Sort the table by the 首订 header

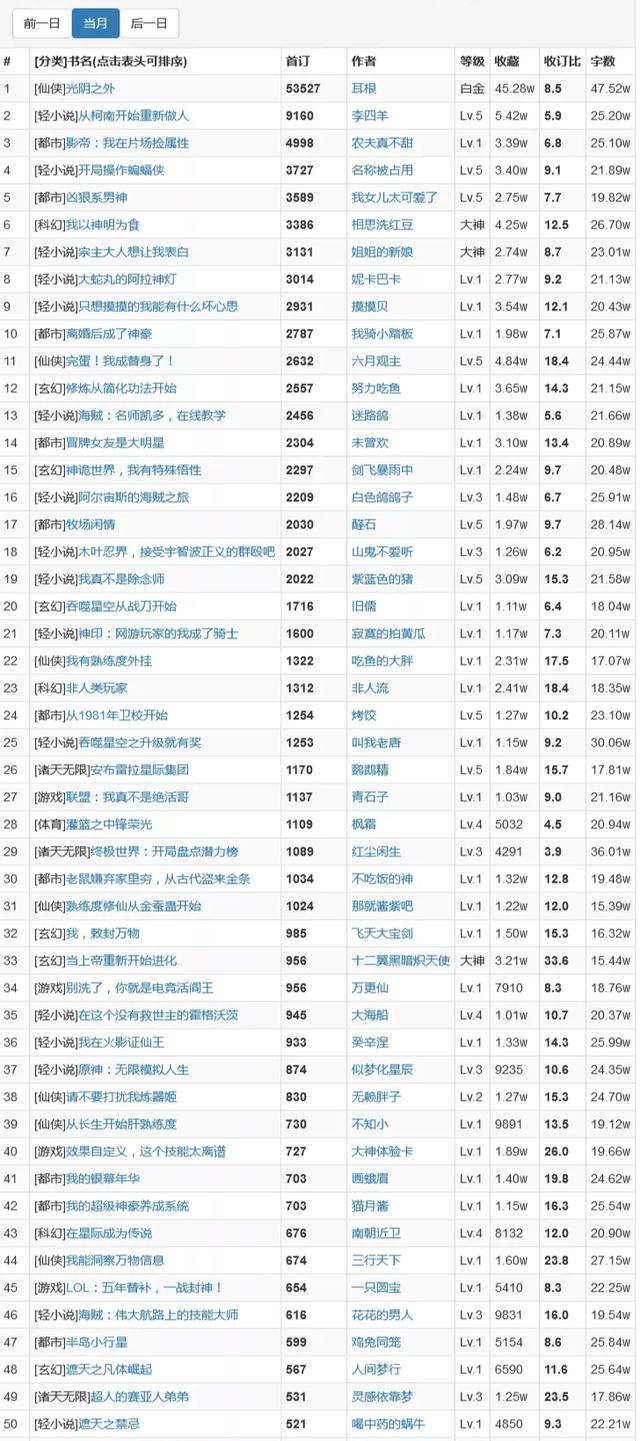(298, 61)
